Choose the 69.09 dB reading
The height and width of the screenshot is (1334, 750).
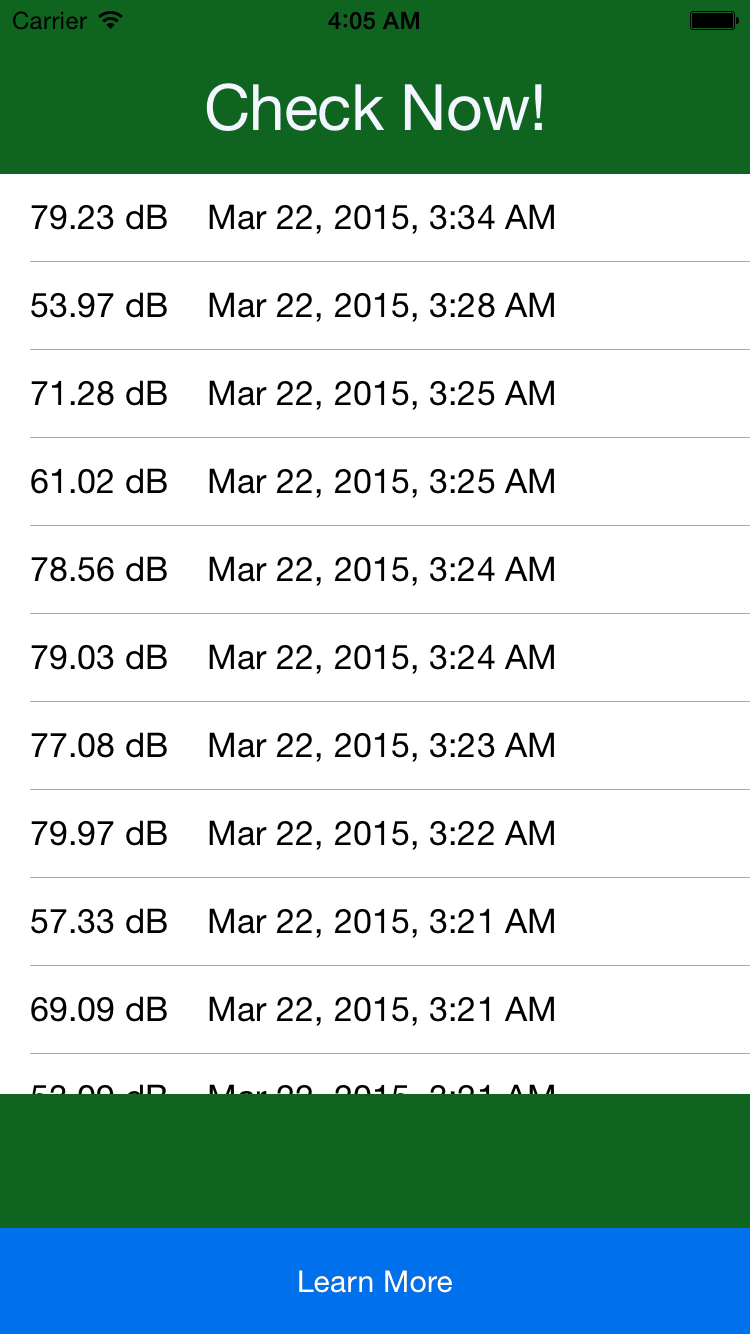point(375,1010)
